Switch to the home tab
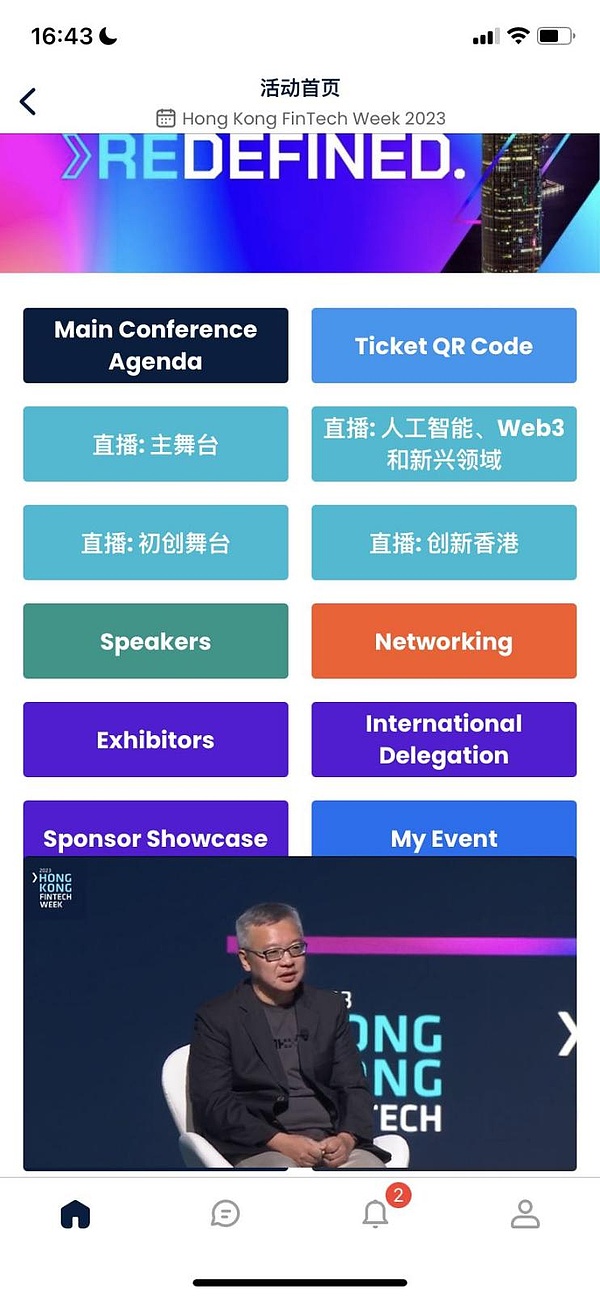This screenshot has height=1298, width=600. [x=76, y=1214]
